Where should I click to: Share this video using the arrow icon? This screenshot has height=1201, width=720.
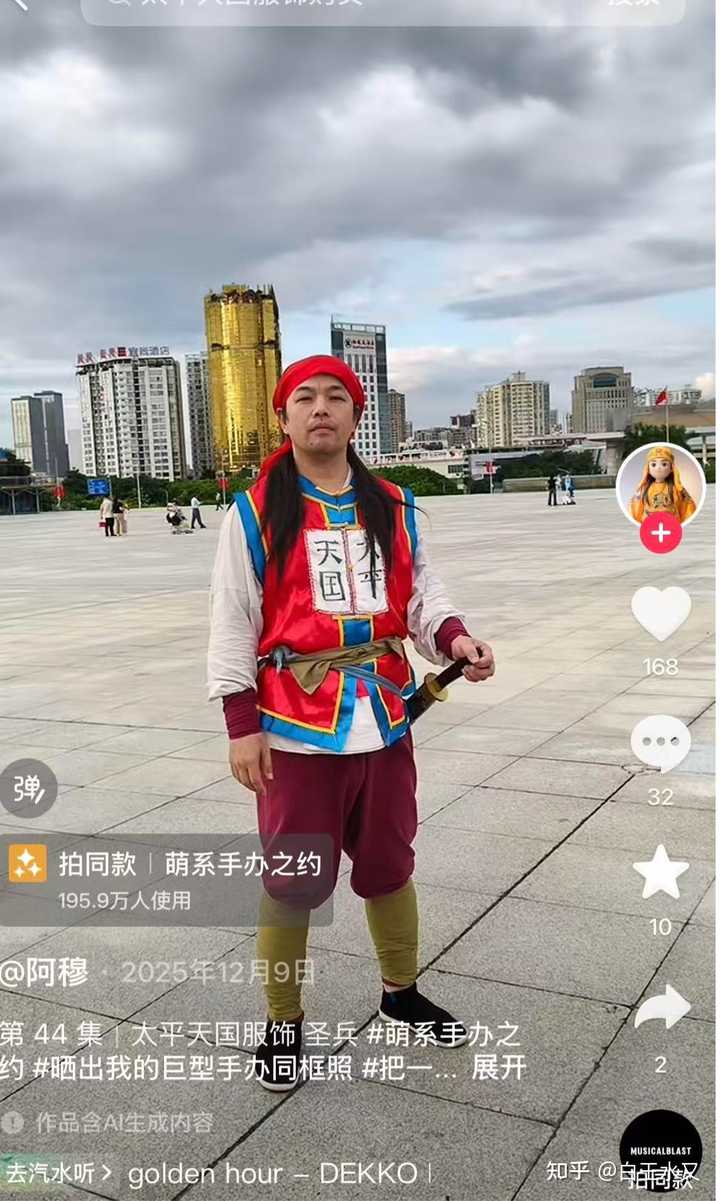tap(661, 1008)
